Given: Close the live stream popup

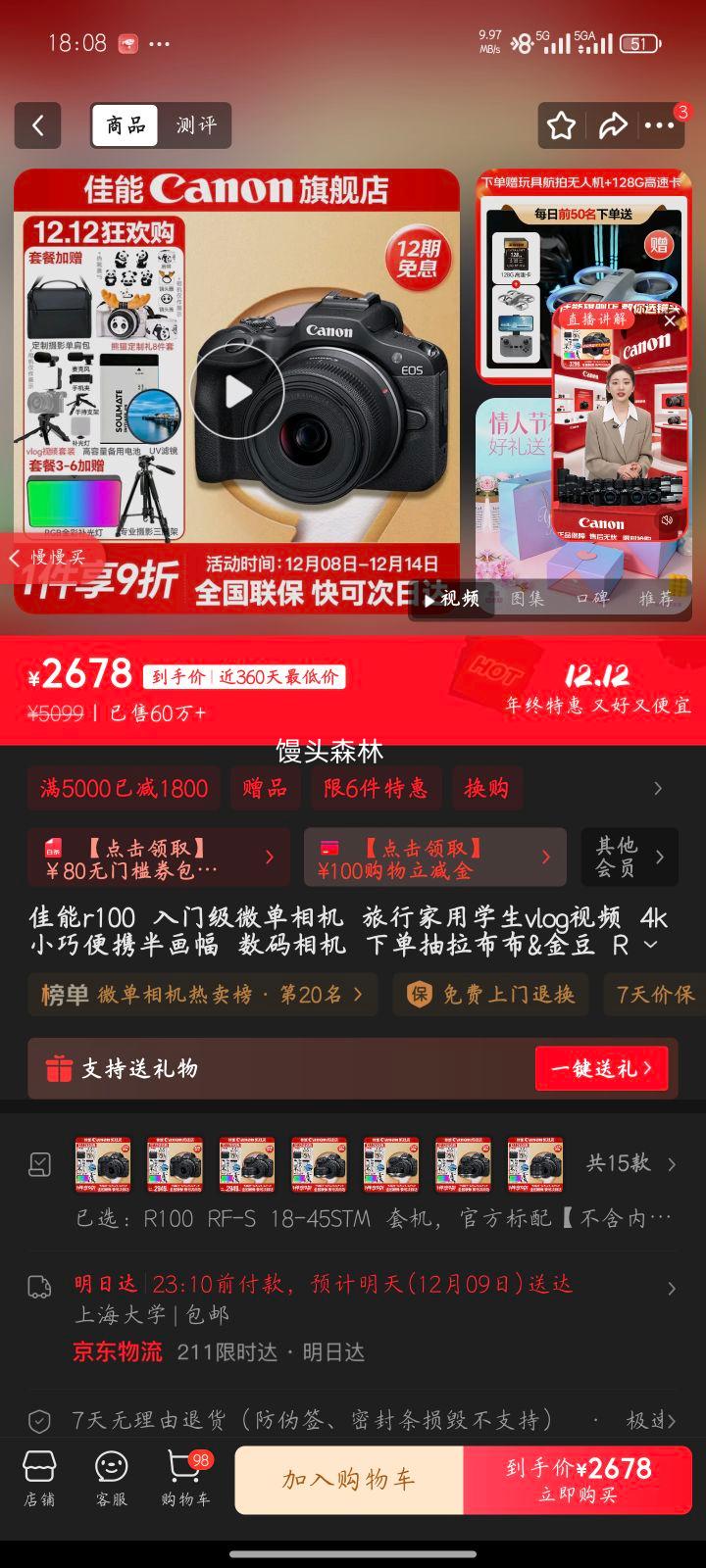Looking at the screenshot, I should pos(670,320).
